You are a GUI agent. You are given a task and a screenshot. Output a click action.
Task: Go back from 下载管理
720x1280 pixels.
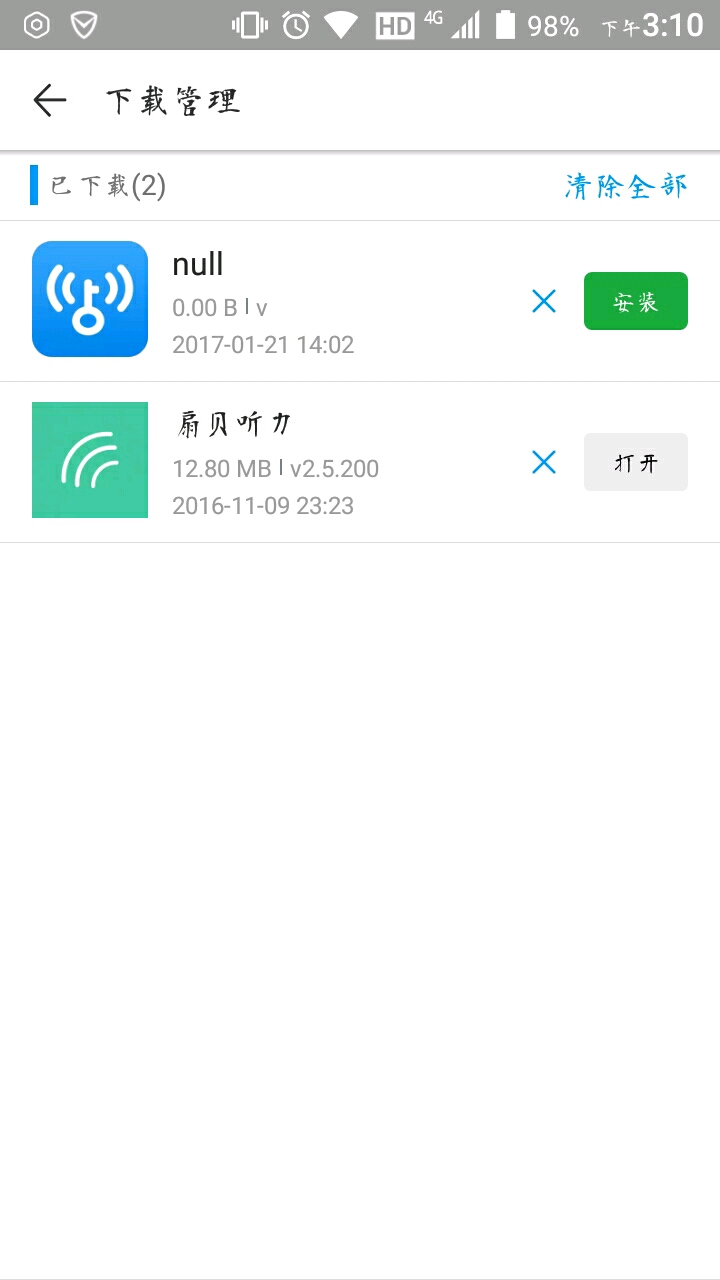[x=49, y=100]
